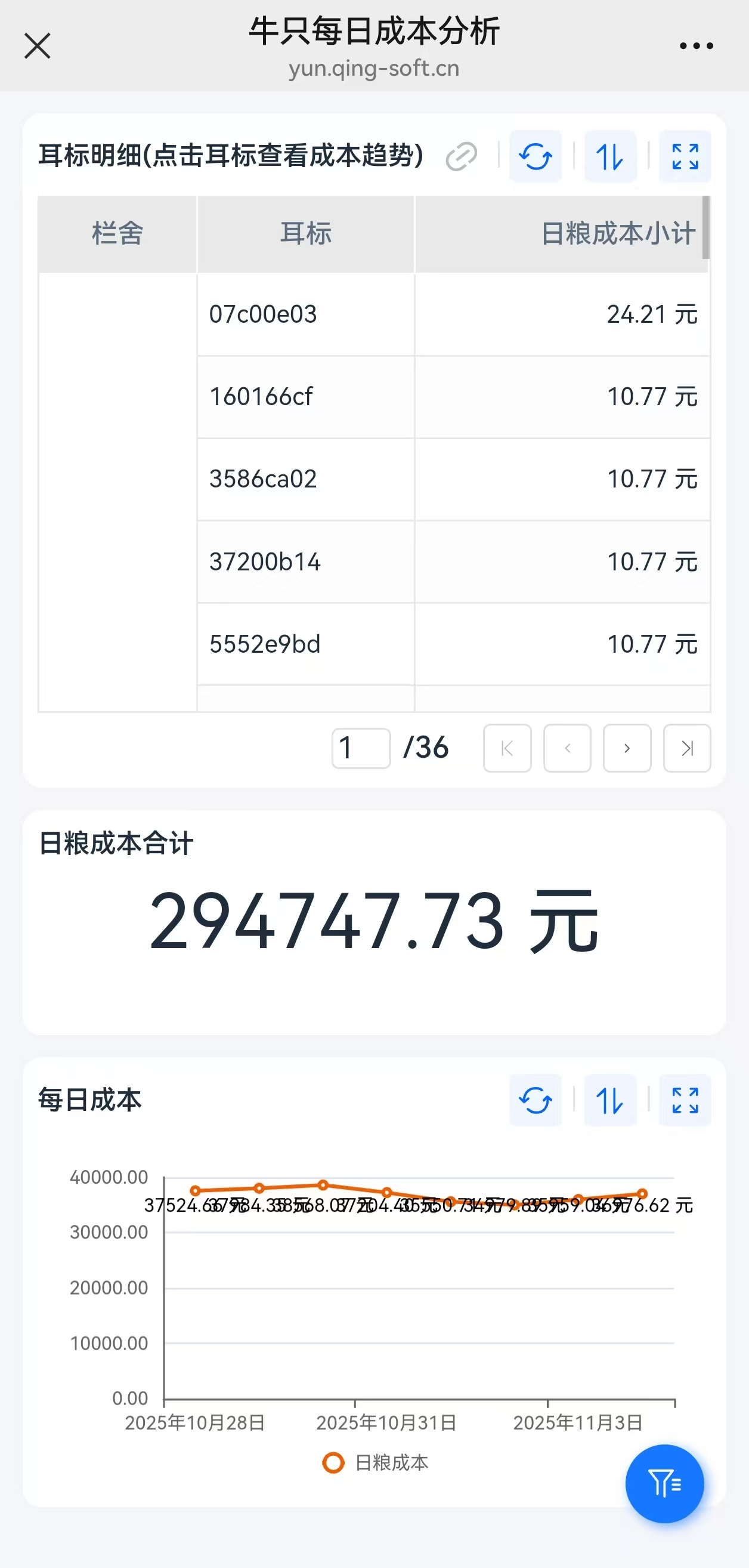Open the floating filter button
This screenshot has height=1568, width=749.
(x=664, y=1483)
